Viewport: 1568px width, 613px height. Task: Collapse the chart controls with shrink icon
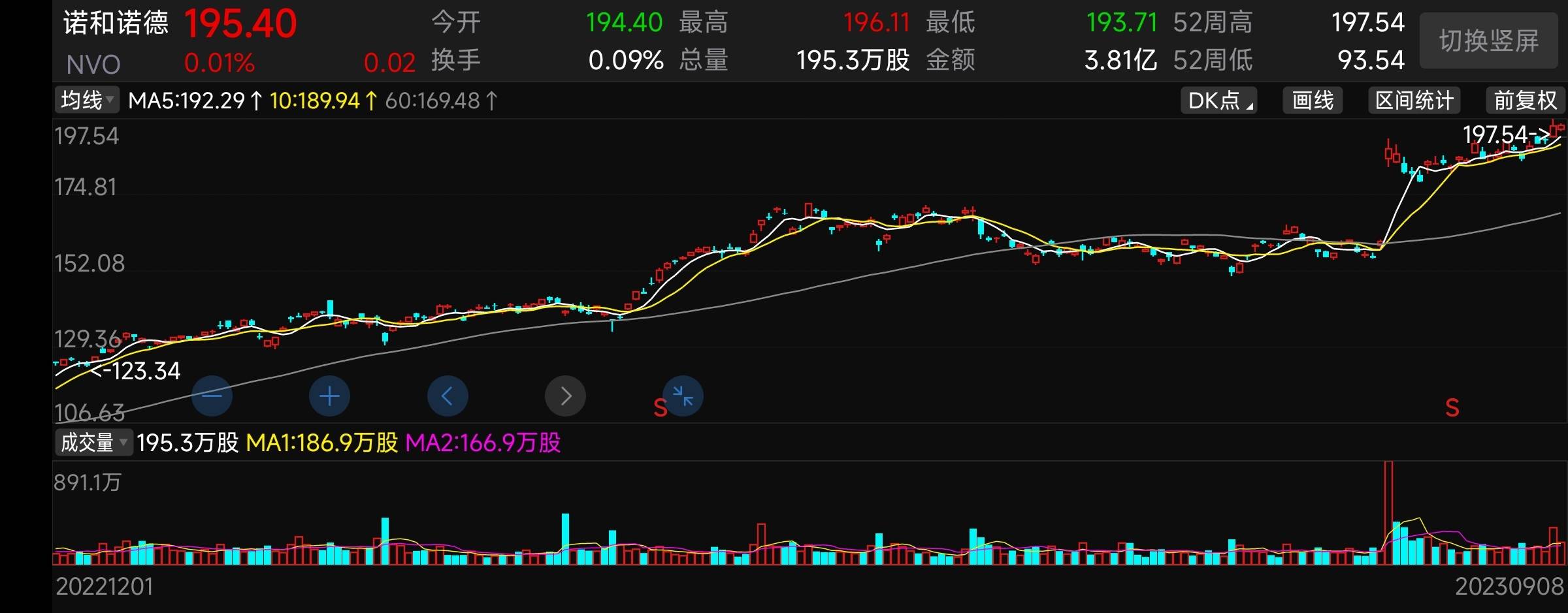click(683, 396)
